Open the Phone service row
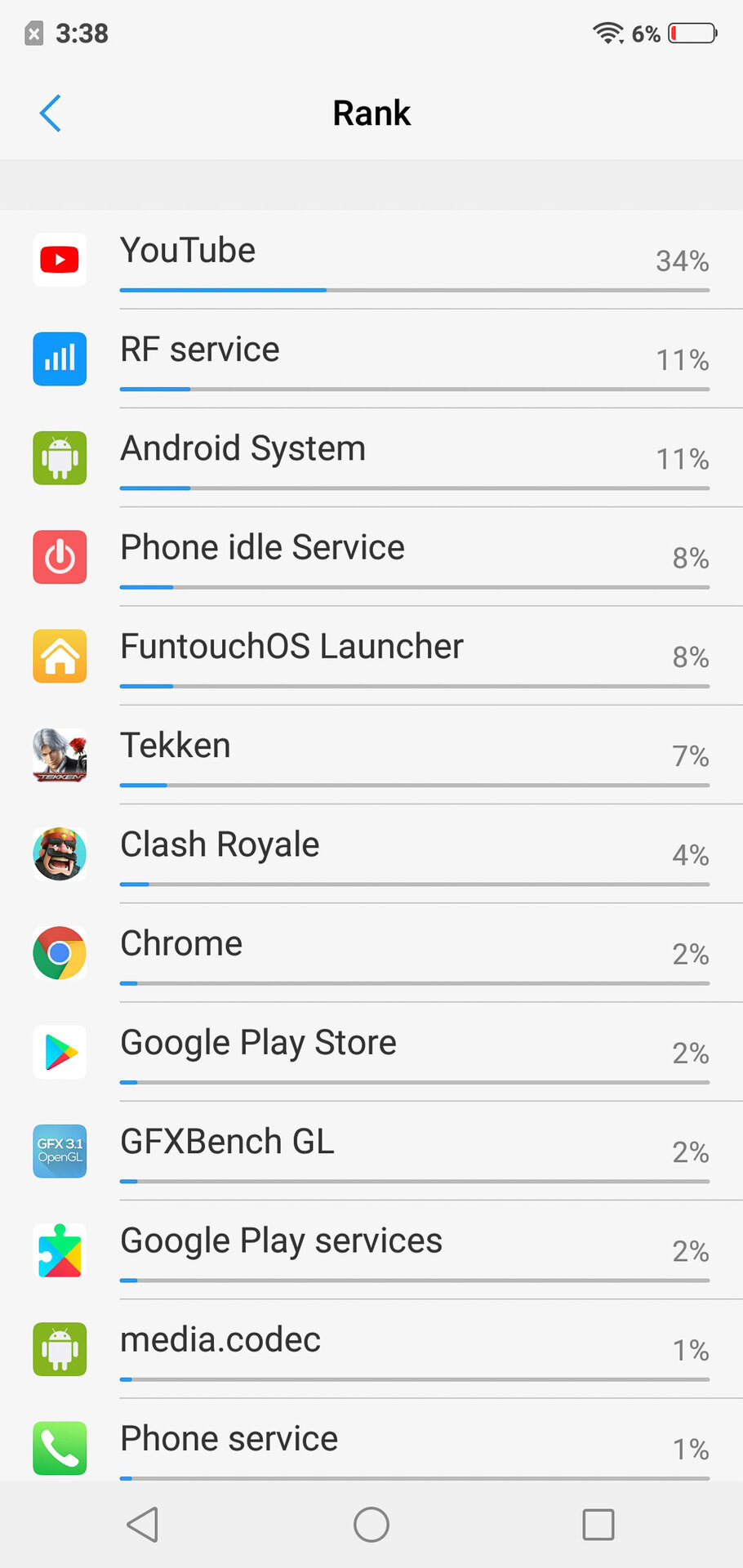Viewport: 743px width, 1568px height. coord(371,1444)
